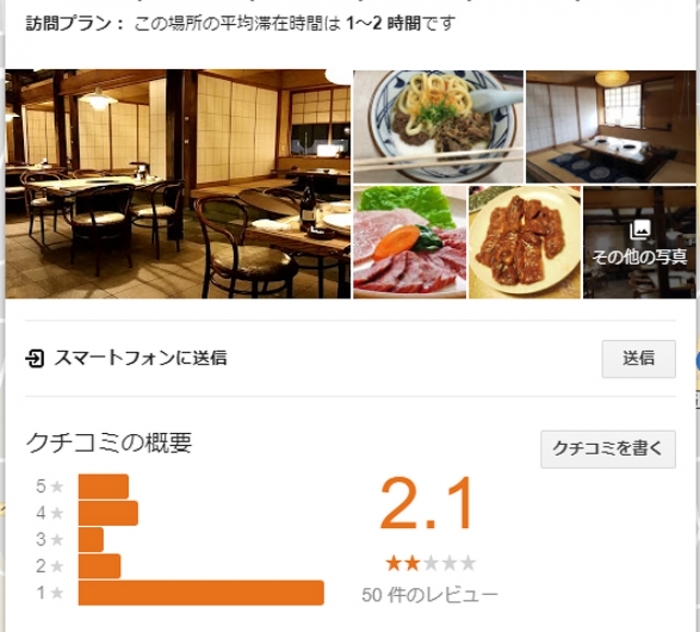Tap the 送信 button
The image size is (700, 632).
[638, 358]
